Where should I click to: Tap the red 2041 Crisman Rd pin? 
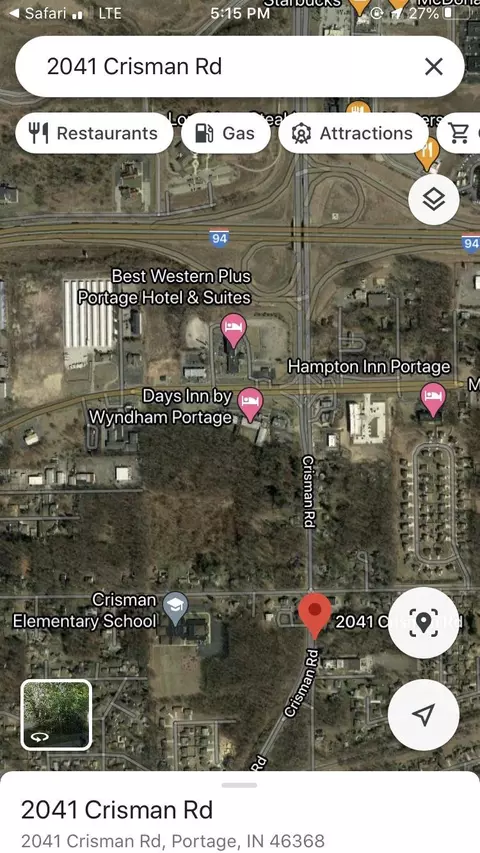(x=315, y=615)
